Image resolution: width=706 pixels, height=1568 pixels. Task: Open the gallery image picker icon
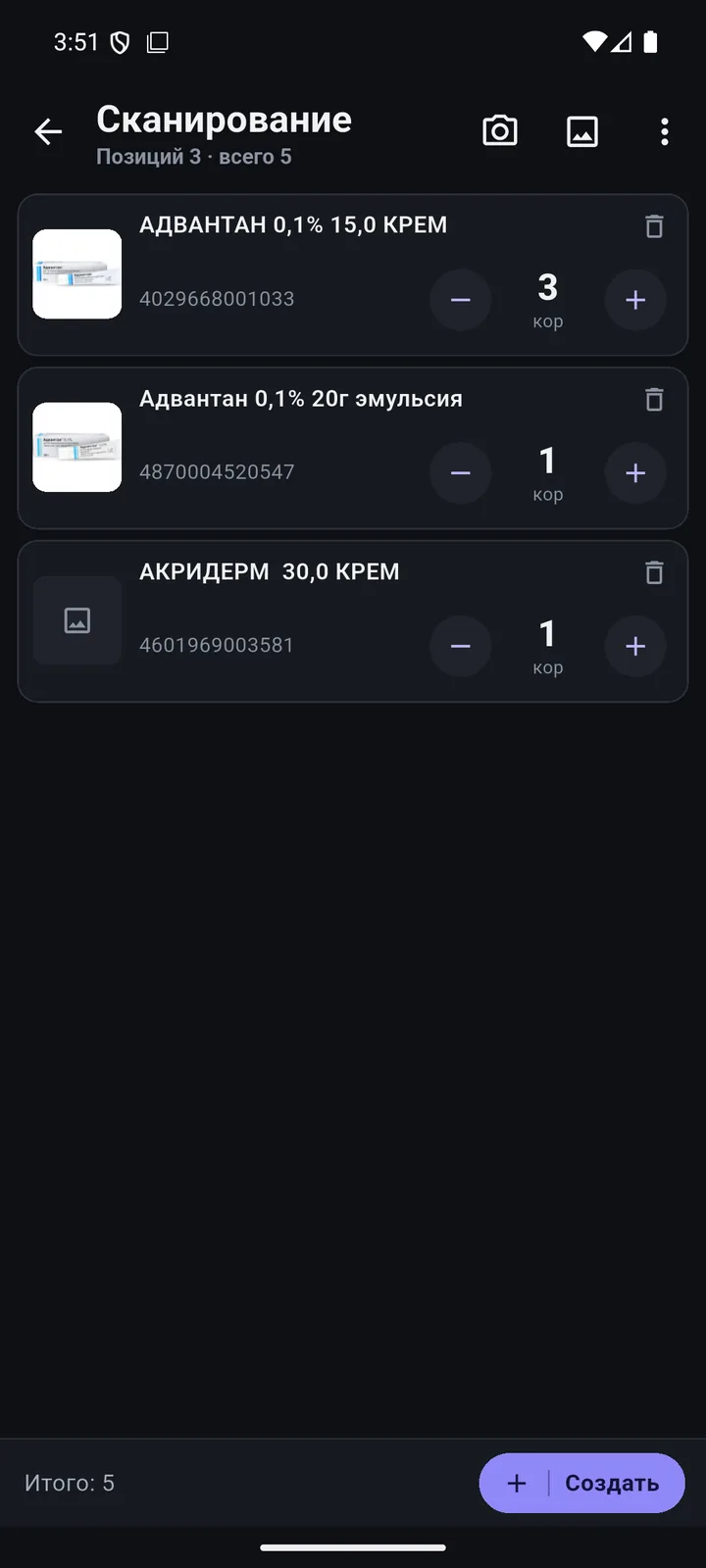coord(582,131)
